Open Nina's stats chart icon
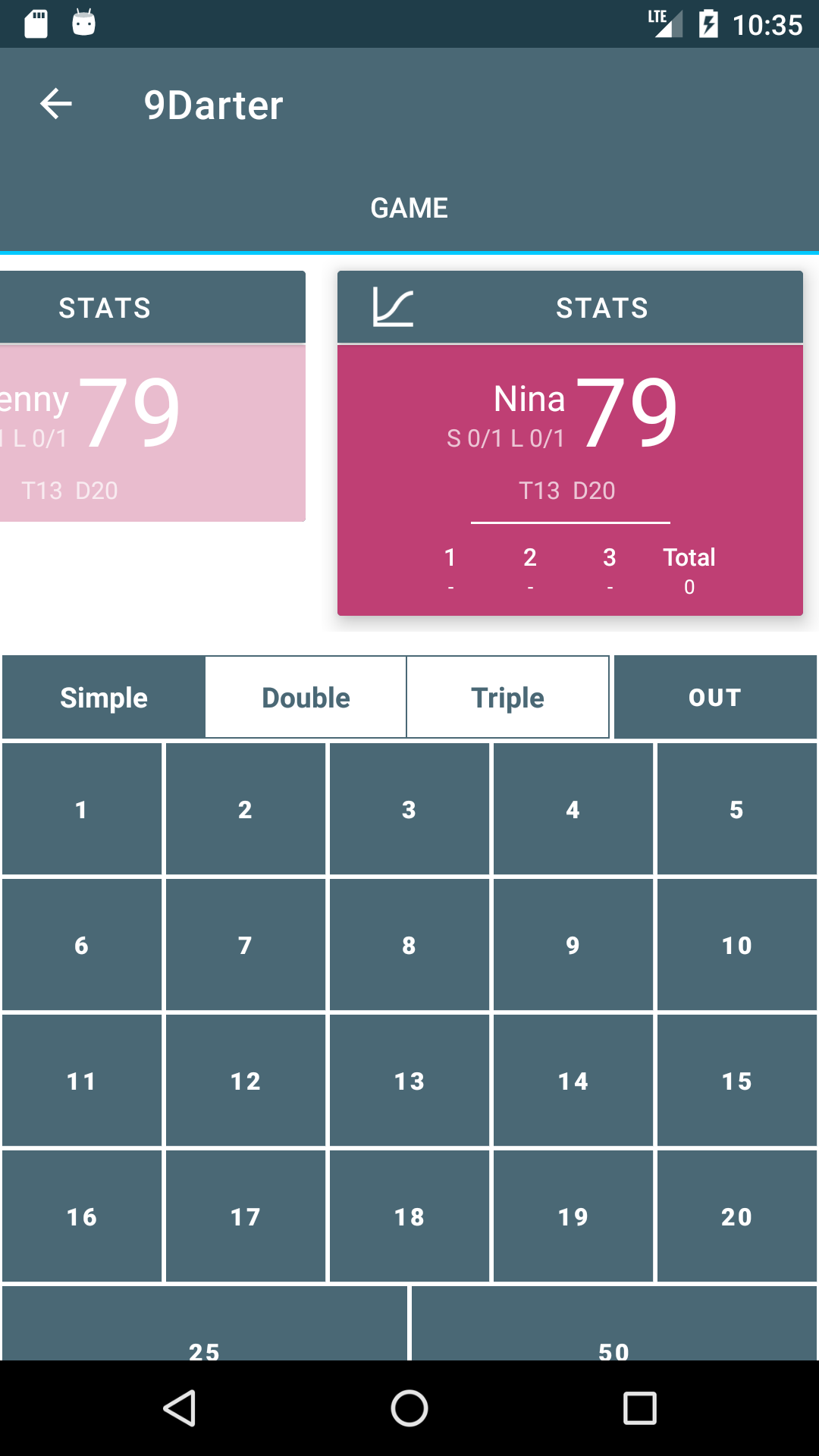 394,308
